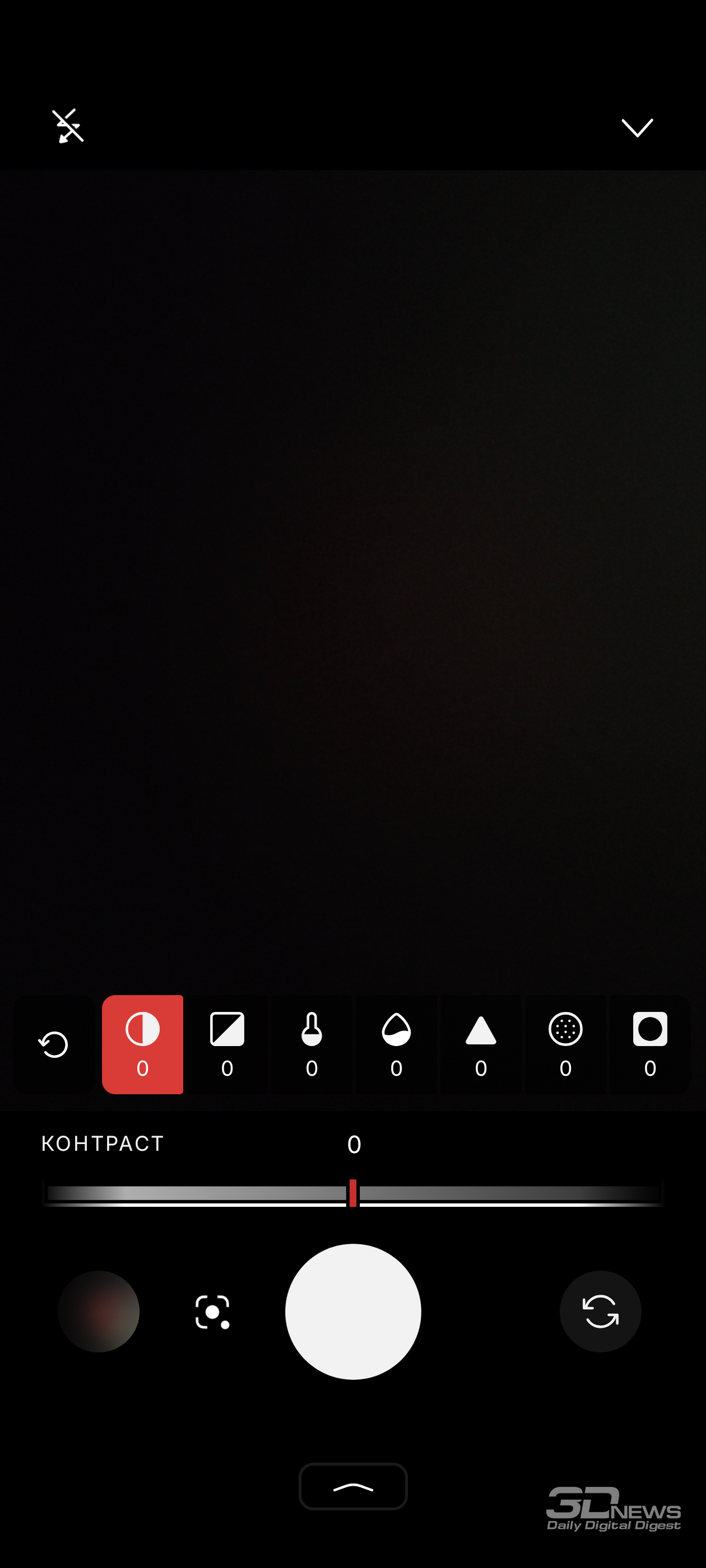Take a photo with shutter button
The width and height of the screenshot is (706, 1568).
tap(354, 1311)
